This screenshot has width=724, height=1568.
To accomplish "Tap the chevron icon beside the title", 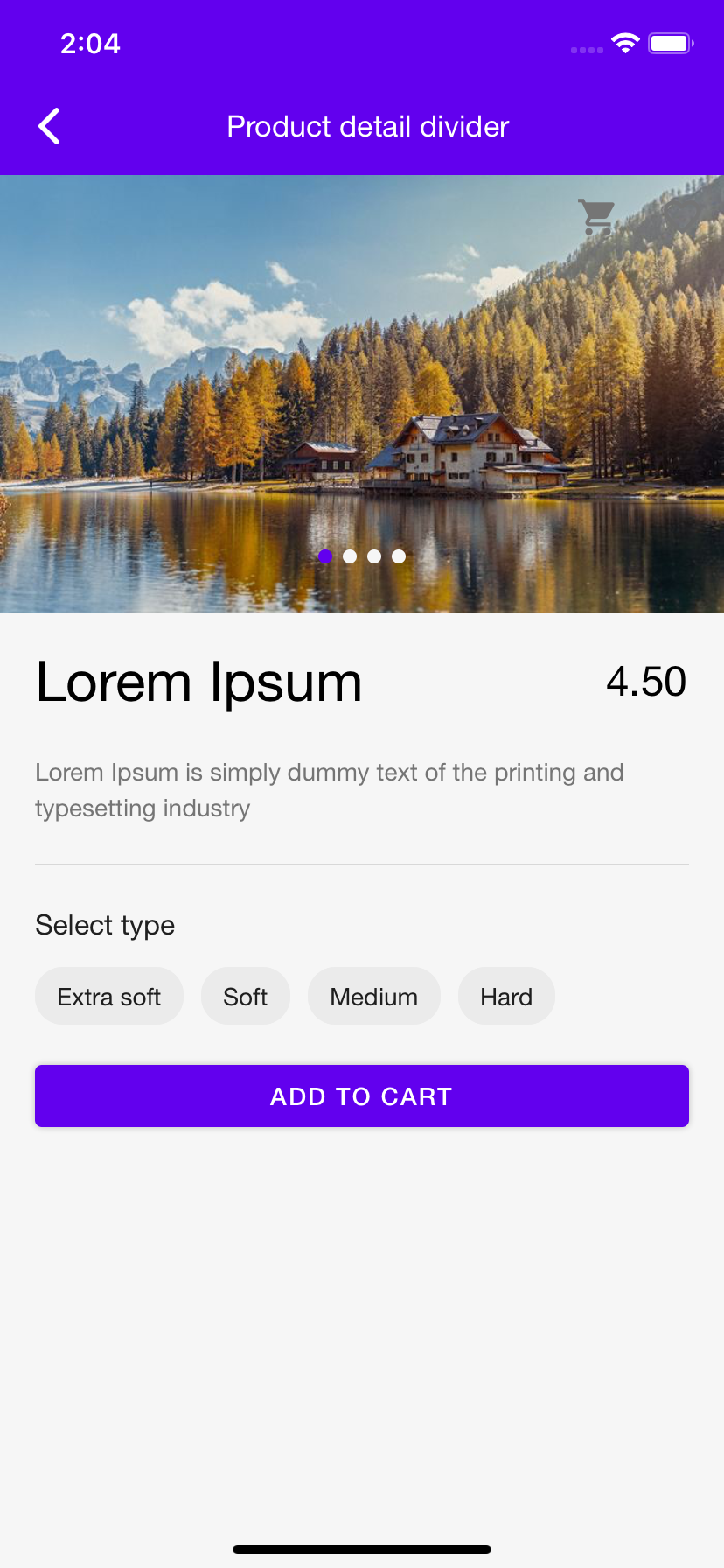I will point(48,125).
